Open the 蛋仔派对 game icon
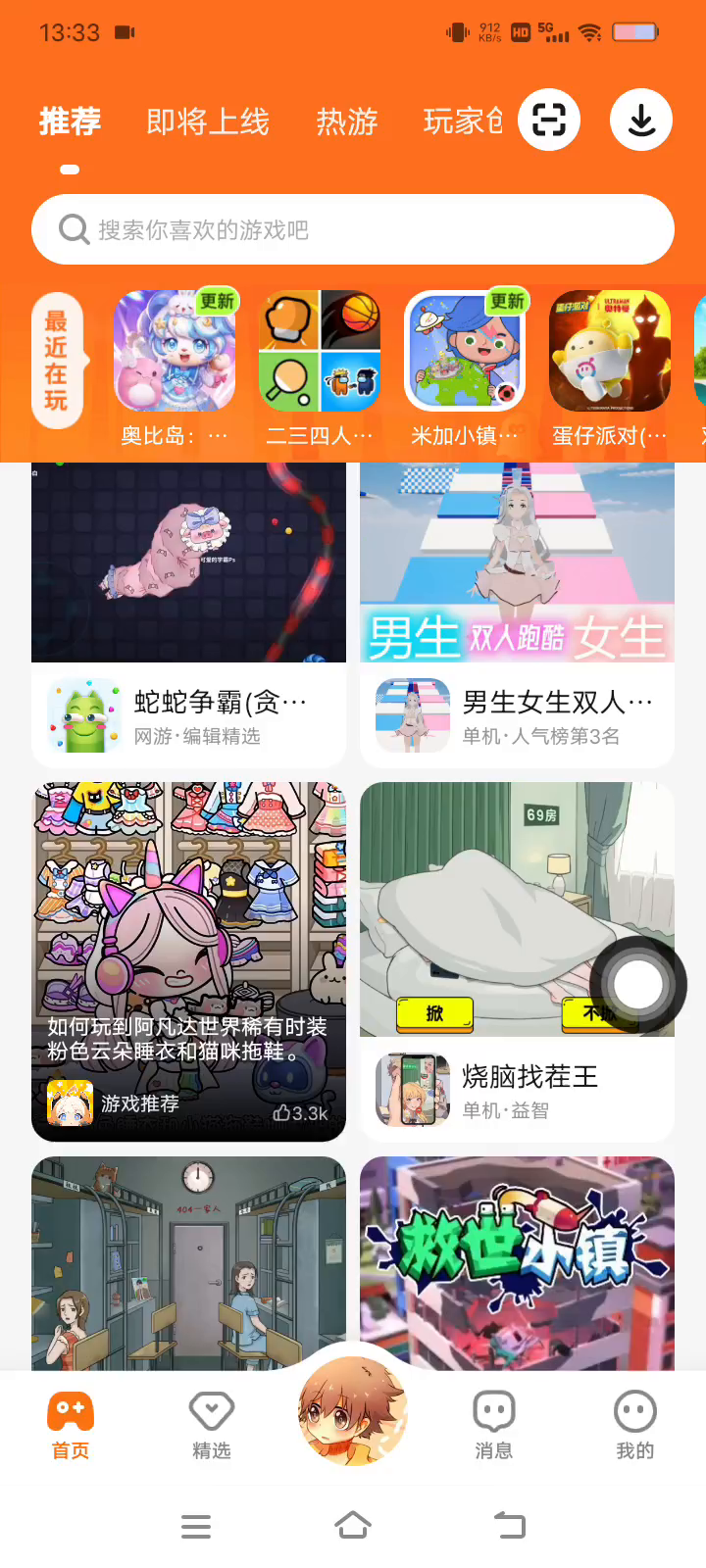Image resolution: width=706 pixels, height=1568 pixels. click(610, 351)
